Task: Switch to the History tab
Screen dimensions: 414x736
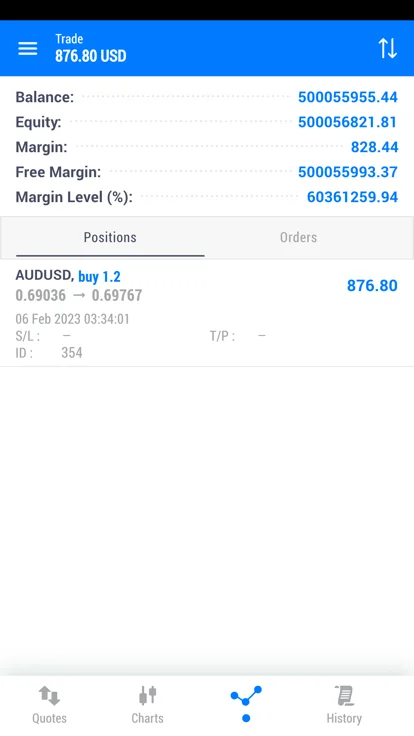Action: tap(344, 705)
